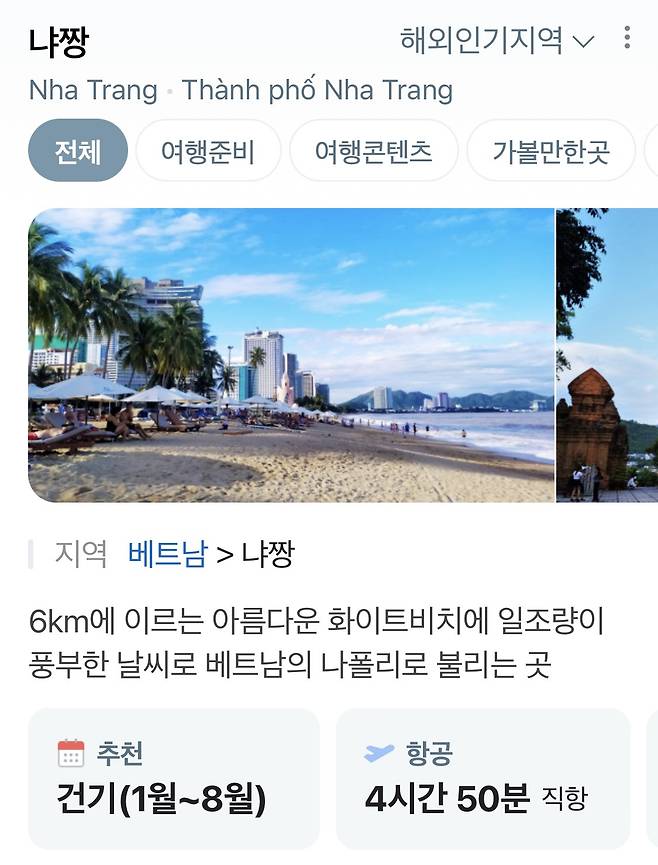Open the brick tower temple photo
Image resolution: width=658 pixels, height=865 pixels.
click(x=607, y=355)
